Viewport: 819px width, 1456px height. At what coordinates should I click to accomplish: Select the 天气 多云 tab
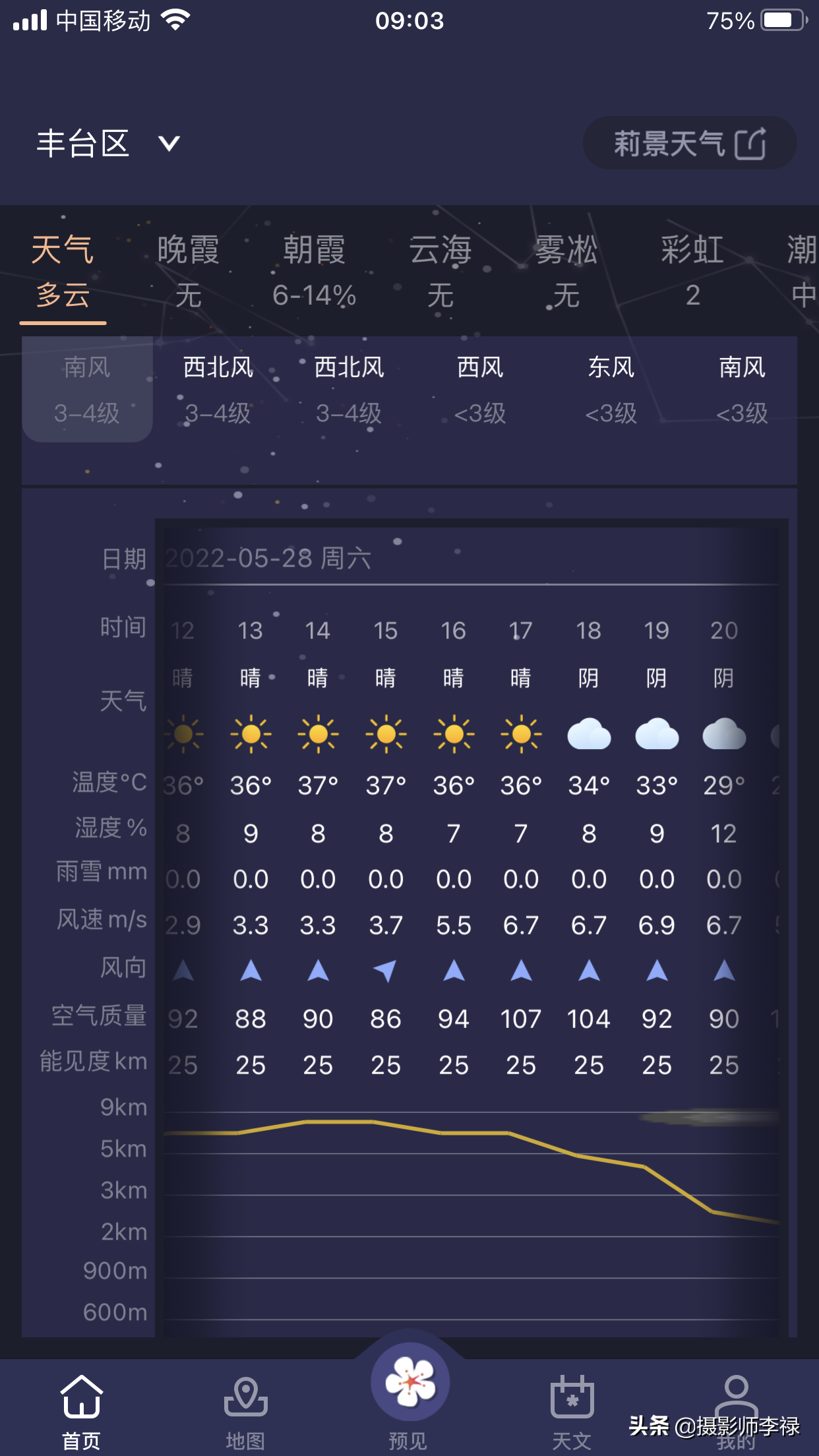click(63, 272)
